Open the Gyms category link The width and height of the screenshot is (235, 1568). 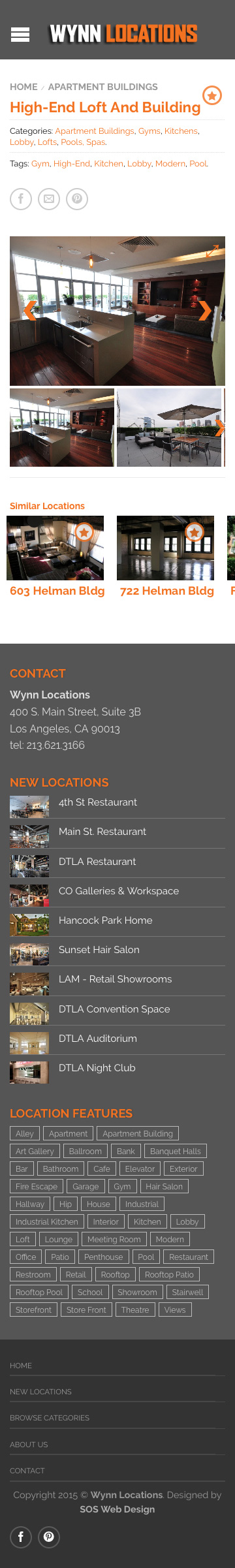[149, 131]
